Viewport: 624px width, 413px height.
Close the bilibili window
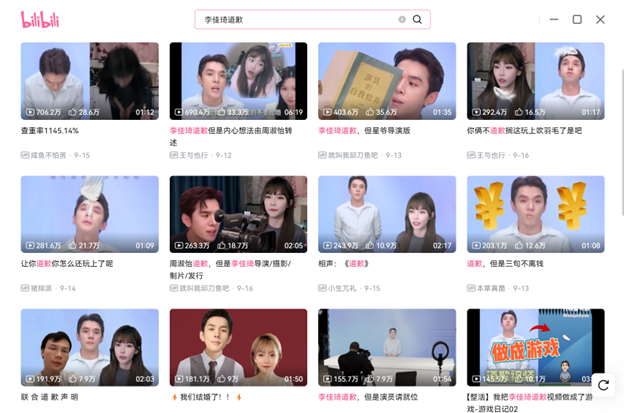pyautogui.click(x=600, y=19)
